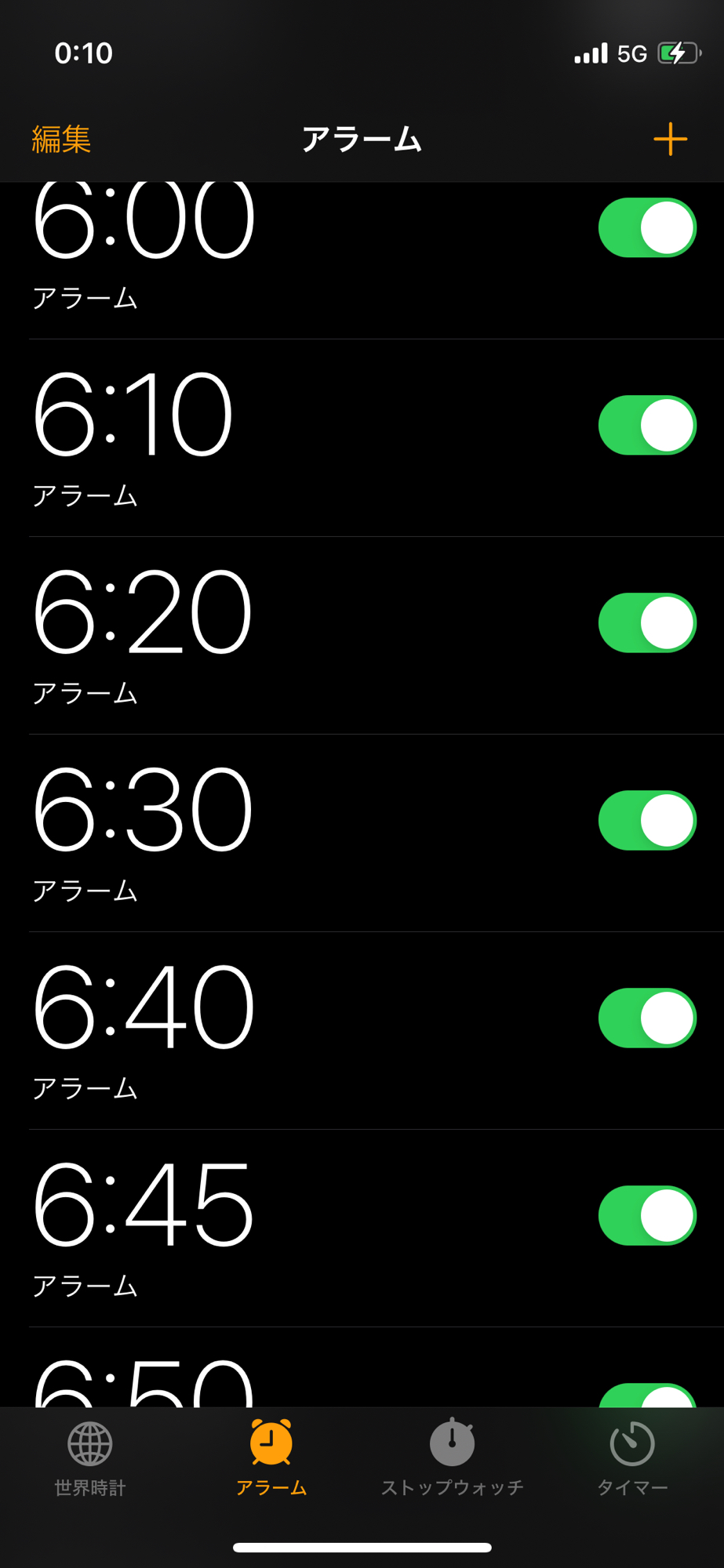Open the タイマー tab
724x1568 pixels.
point(632,1458)
